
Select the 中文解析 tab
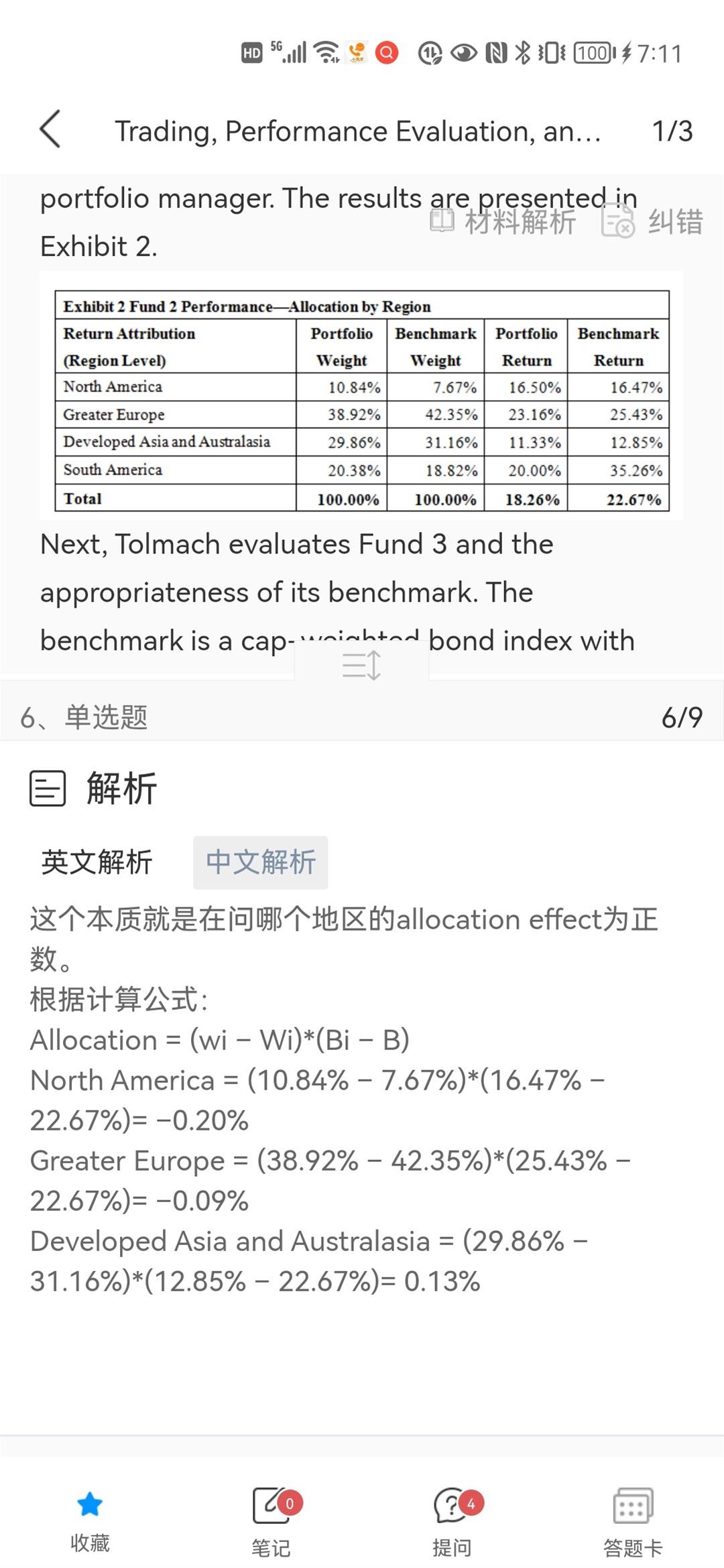click(x=260, y=862)
